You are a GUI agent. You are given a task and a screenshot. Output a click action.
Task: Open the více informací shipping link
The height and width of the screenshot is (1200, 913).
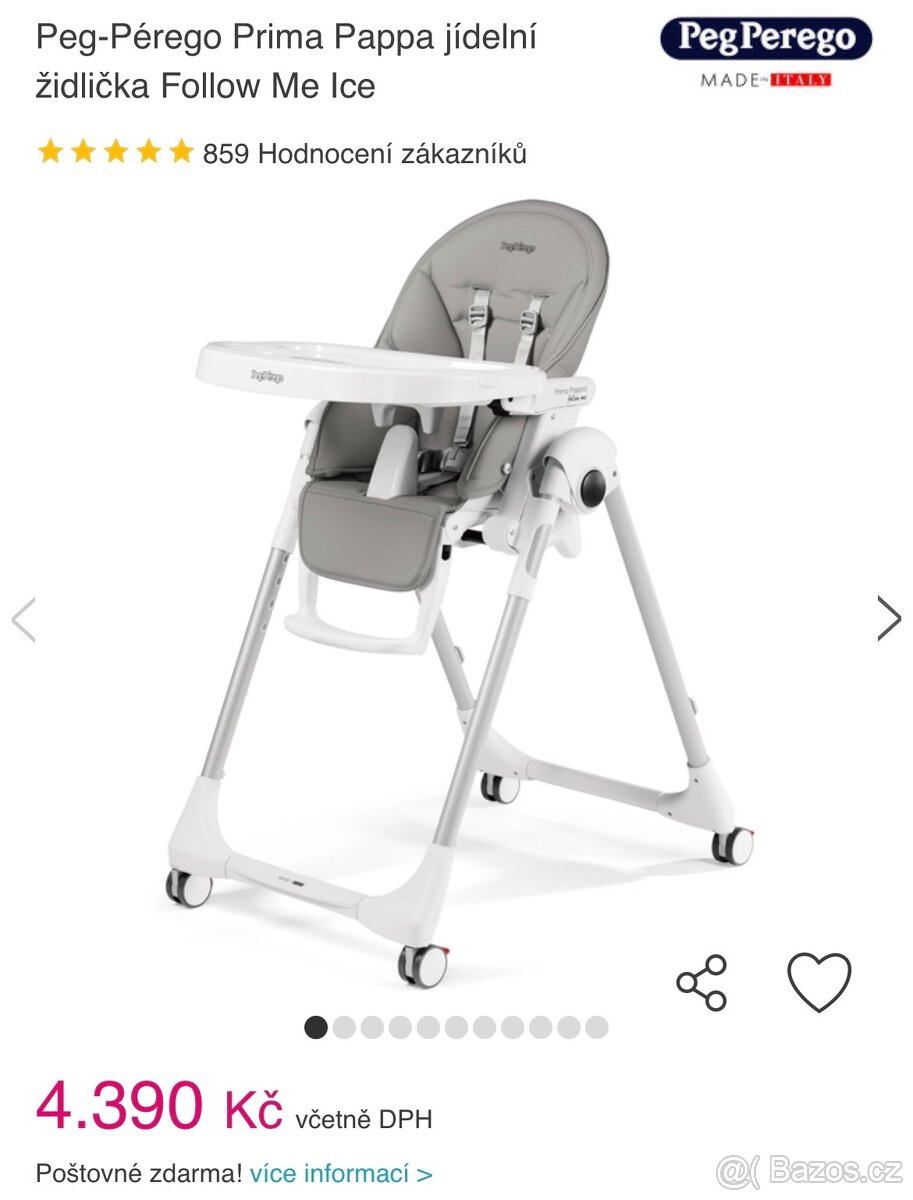[x=341, y=1173]
